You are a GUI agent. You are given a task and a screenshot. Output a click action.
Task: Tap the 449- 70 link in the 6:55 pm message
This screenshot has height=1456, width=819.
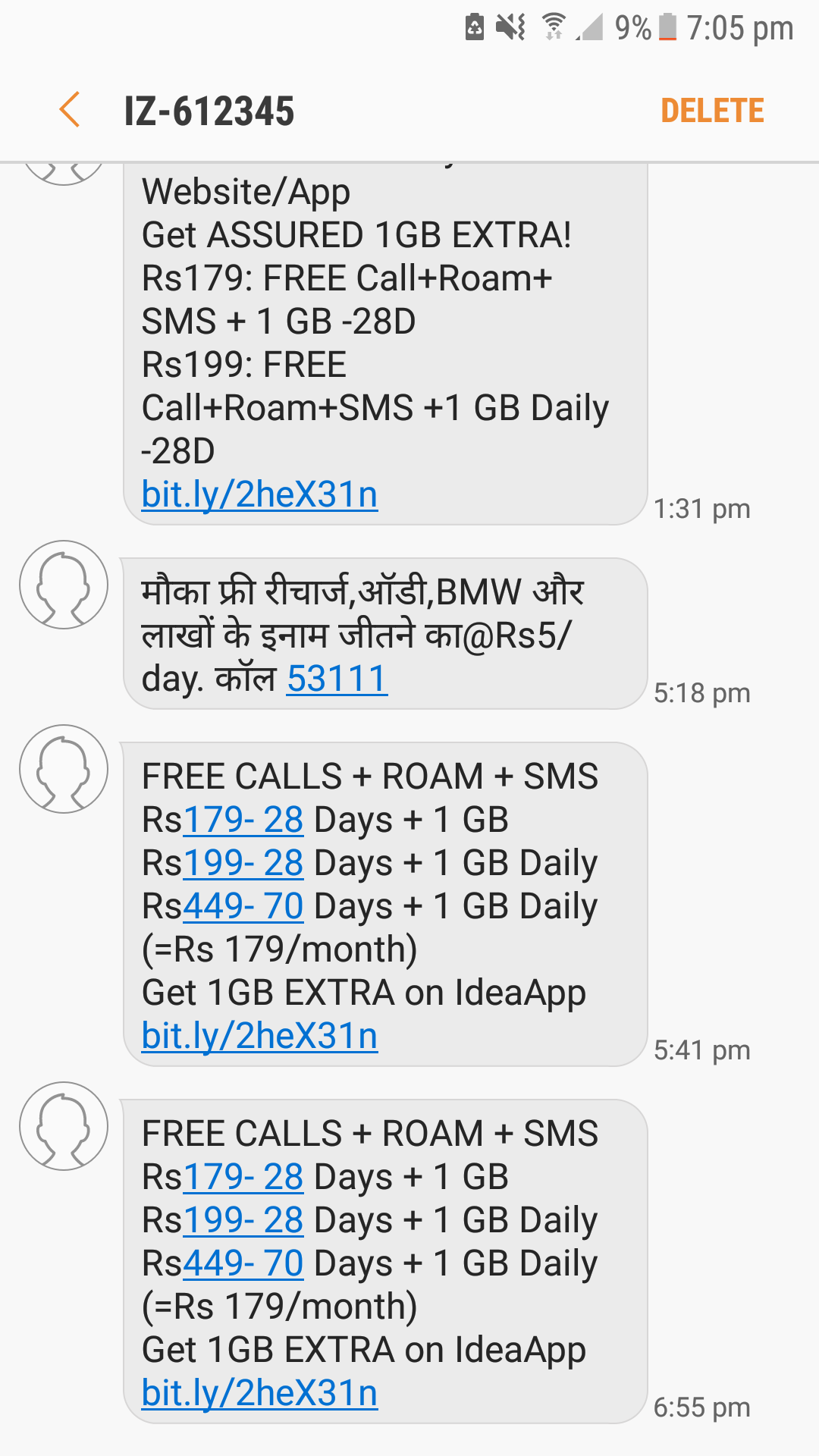coord(243,1263)
